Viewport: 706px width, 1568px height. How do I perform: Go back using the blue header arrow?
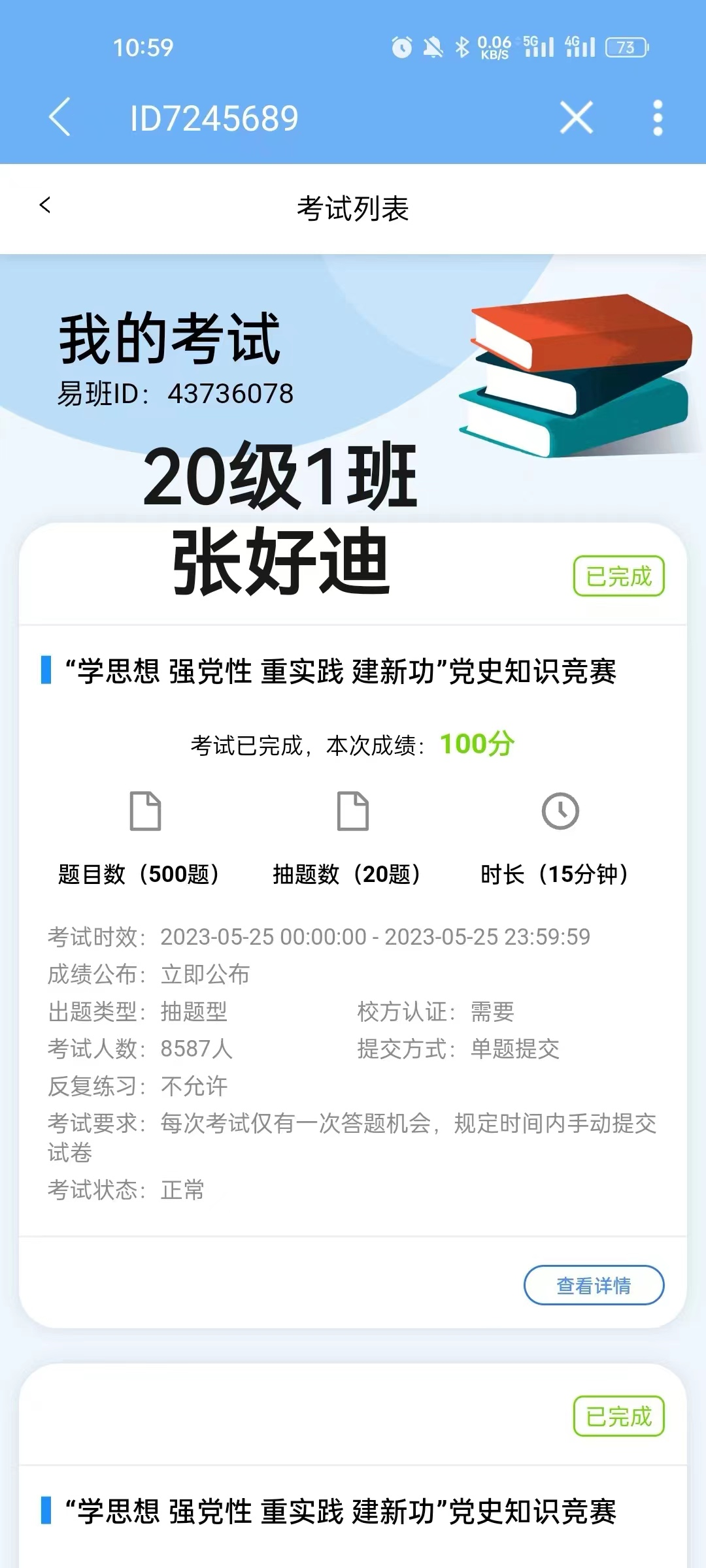pos(59,118)
